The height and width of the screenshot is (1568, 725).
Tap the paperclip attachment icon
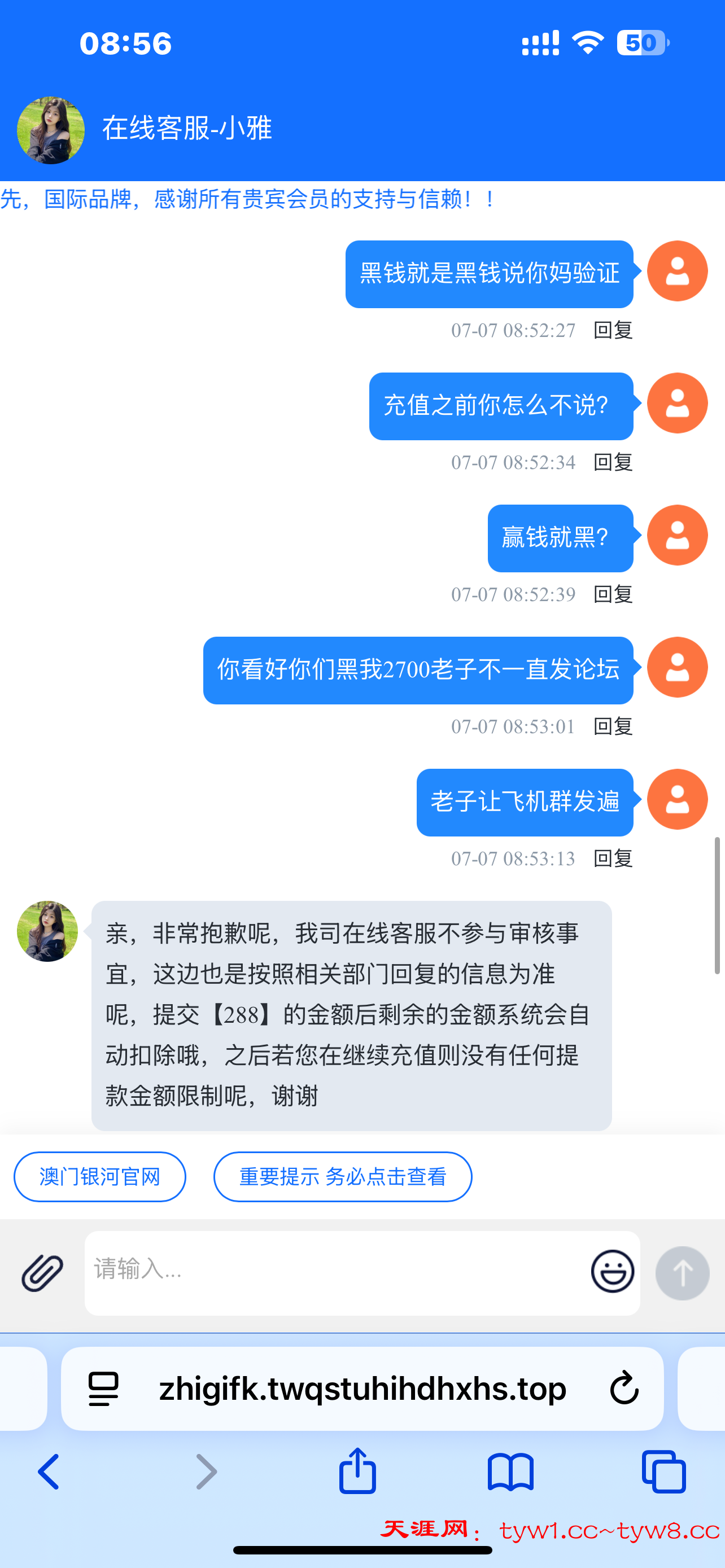point(42,1273)
